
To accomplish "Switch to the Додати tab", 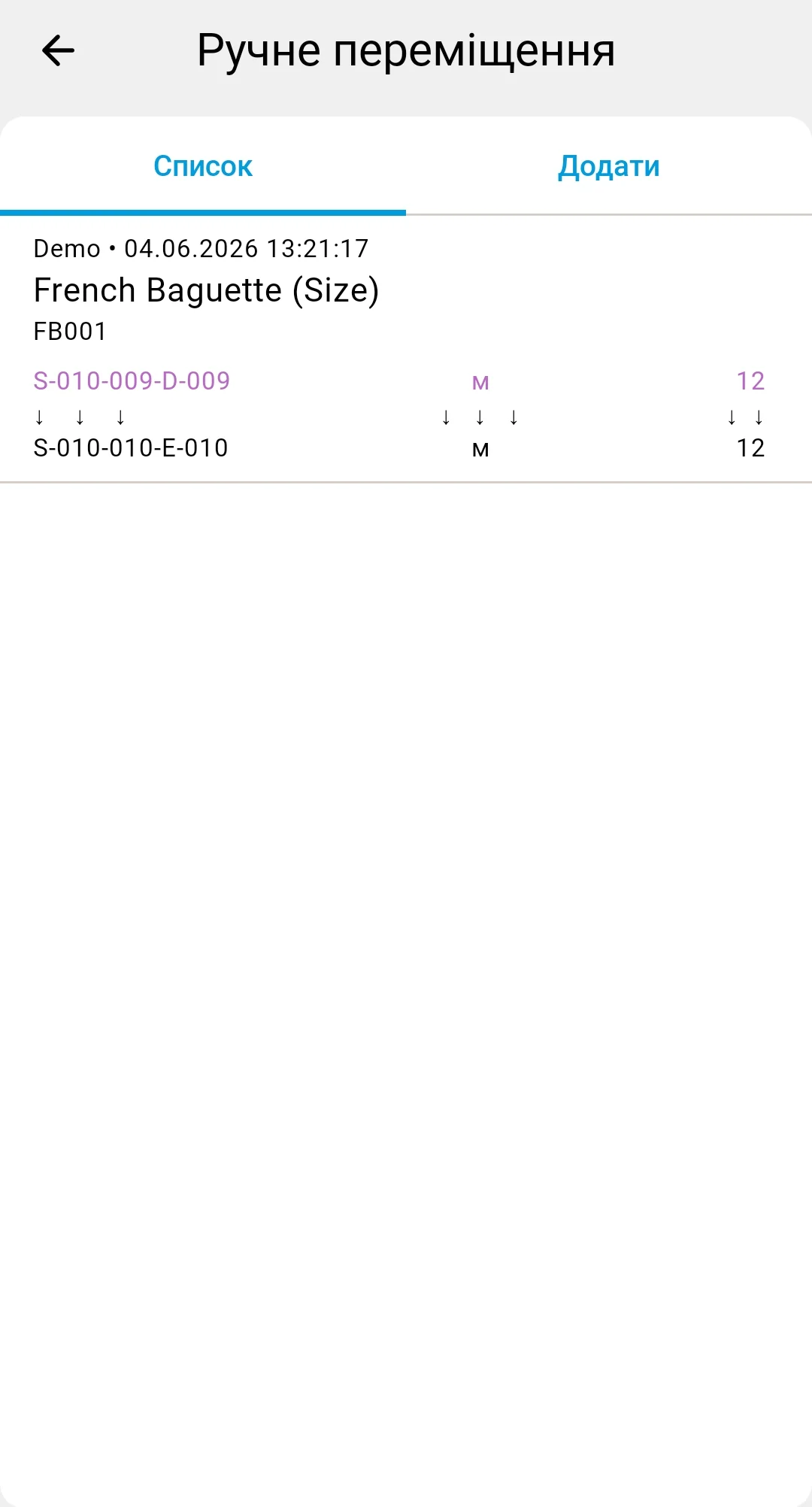I will pos(609,166).
